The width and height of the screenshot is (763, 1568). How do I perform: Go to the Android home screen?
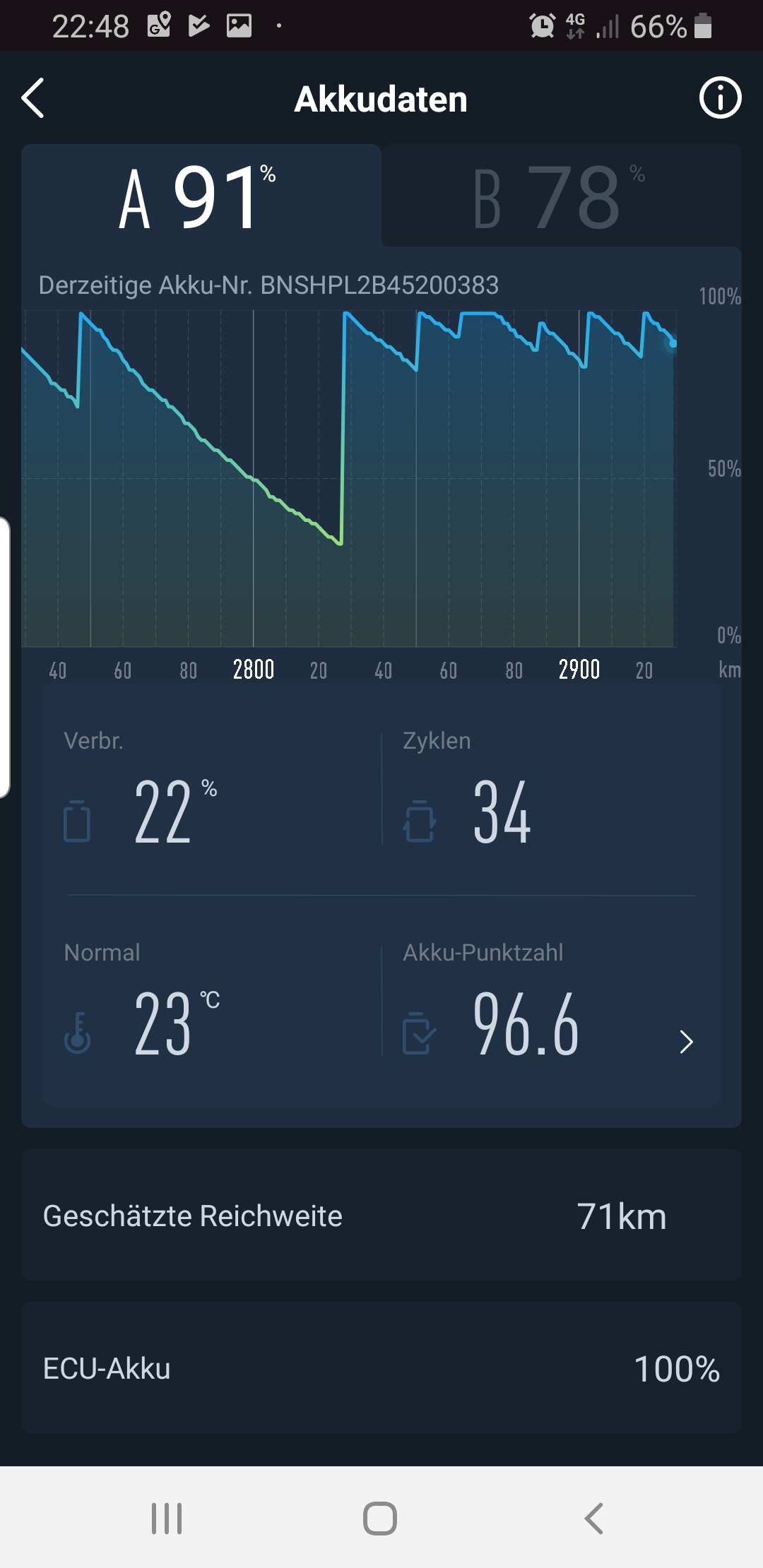[380, 1518]
